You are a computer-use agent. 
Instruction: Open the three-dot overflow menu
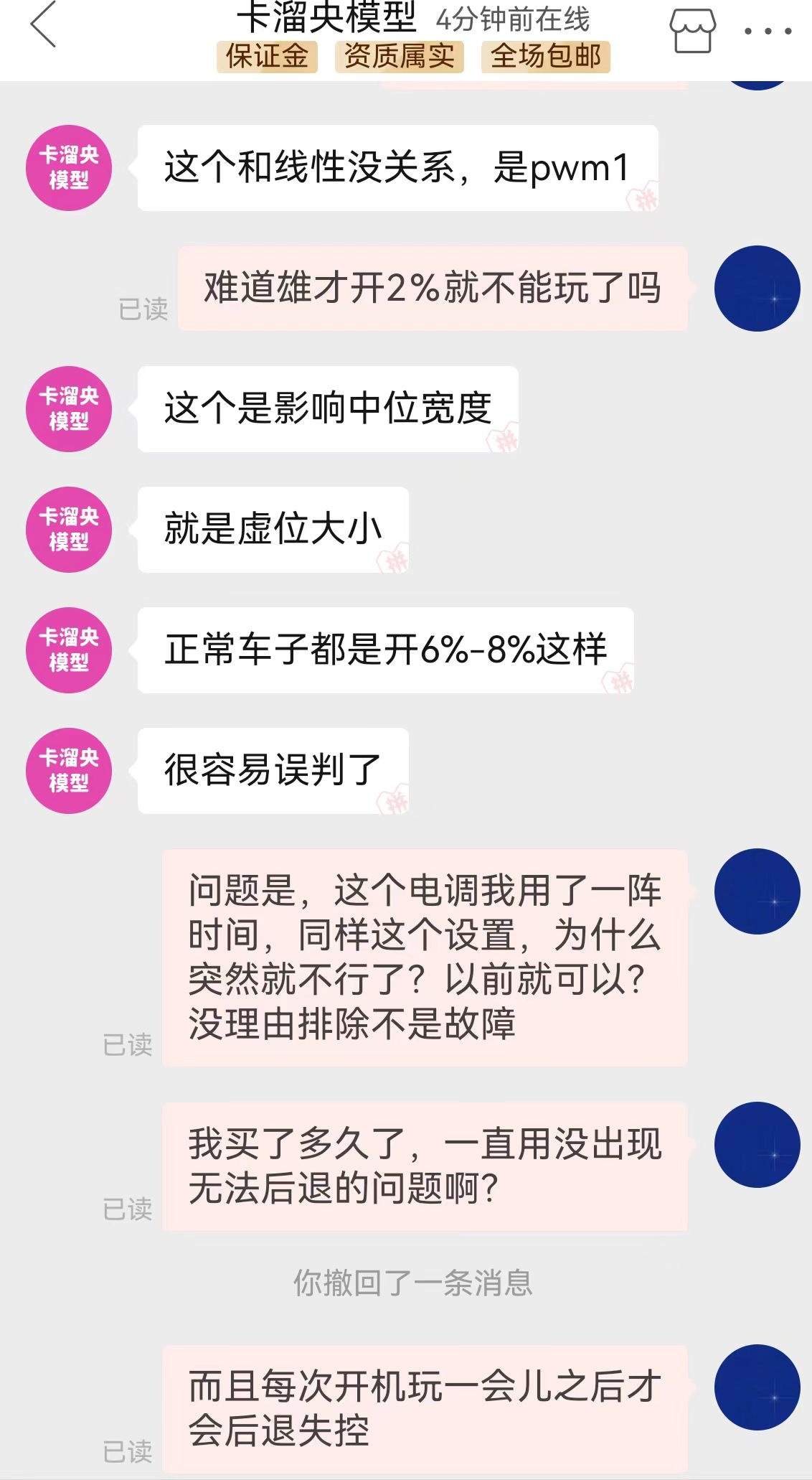[767, 32]
